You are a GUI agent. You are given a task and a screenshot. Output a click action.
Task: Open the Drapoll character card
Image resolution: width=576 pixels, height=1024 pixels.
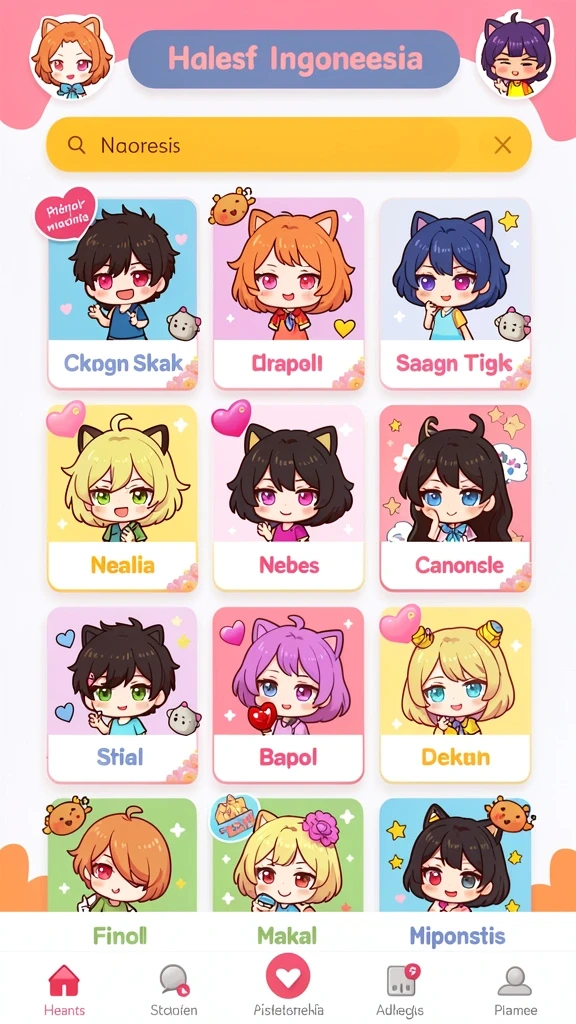288,293
